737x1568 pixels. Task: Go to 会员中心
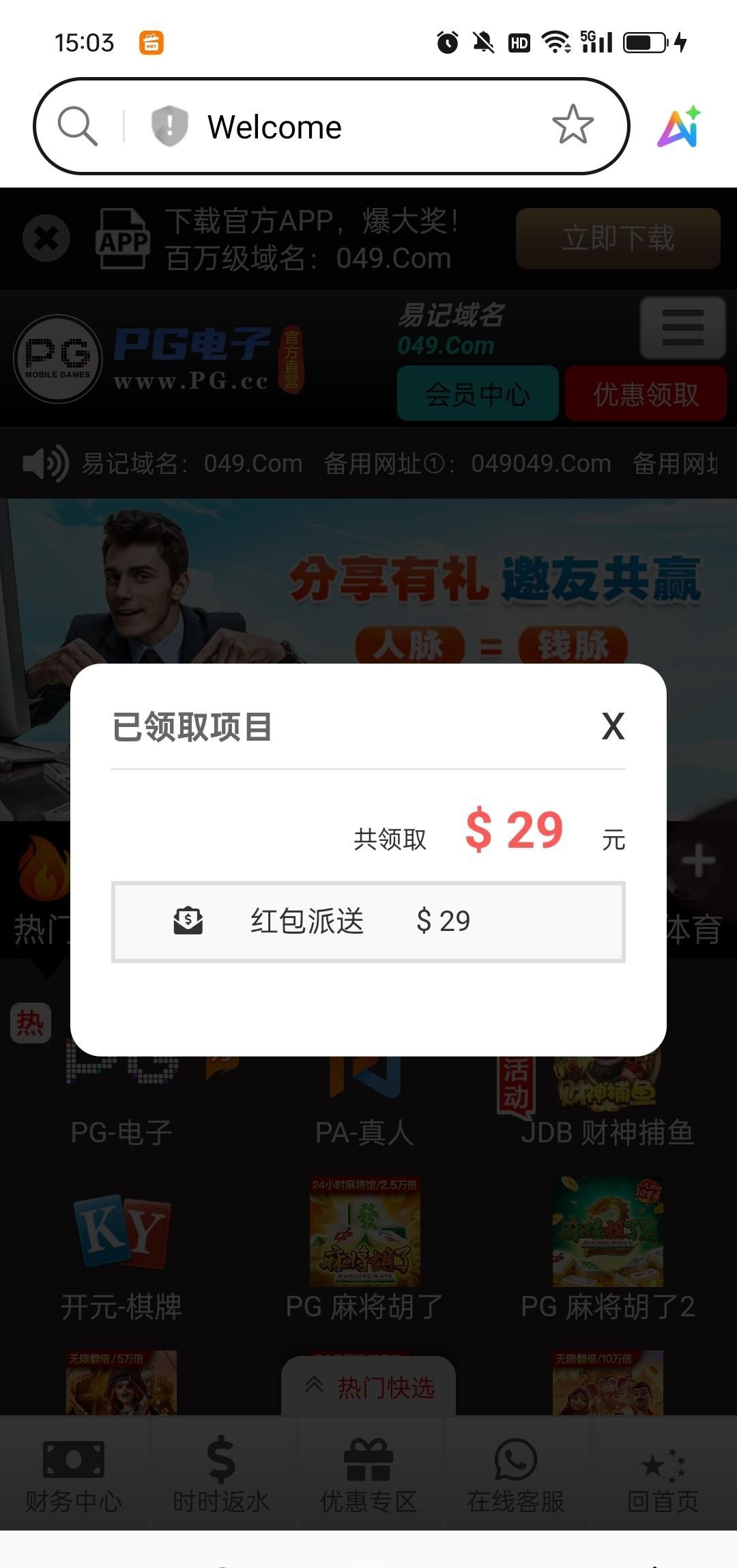(x=478, y=394)
